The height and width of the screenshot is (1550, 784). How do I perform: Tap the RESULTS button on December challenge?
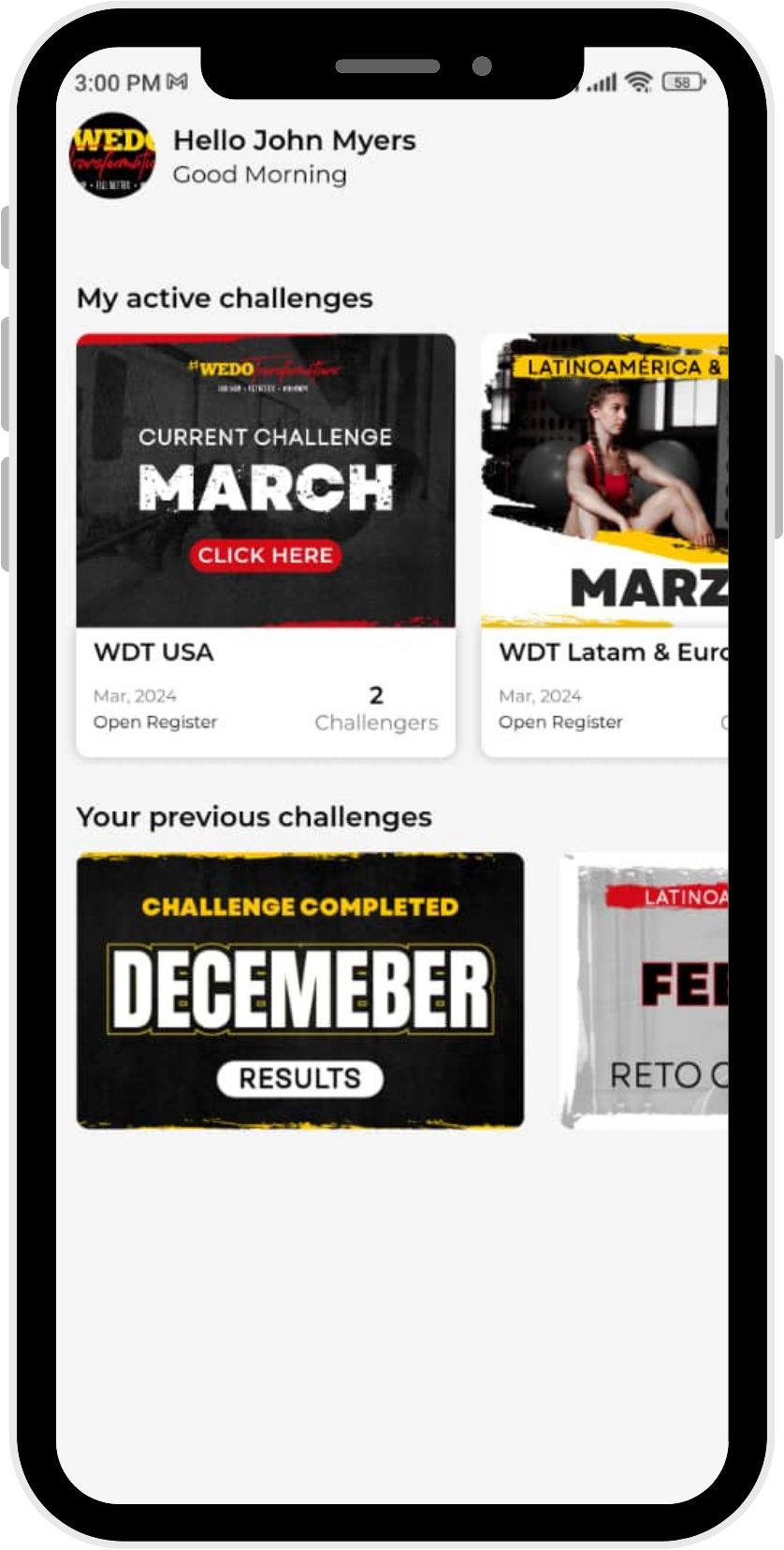(298, 1078)
